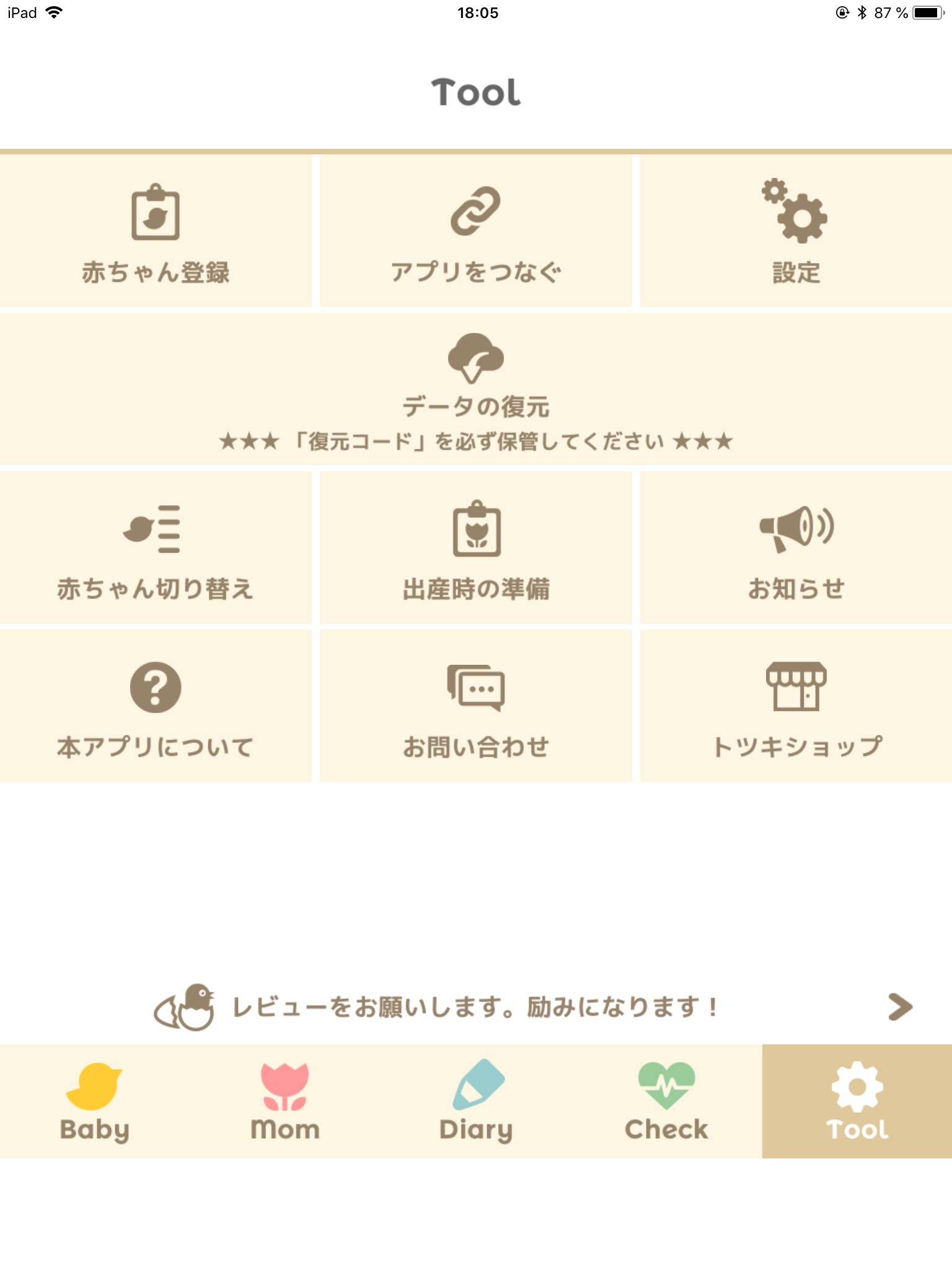Switch to the Mom tab
The height and width of the screenshot is (1270, 952).
285,1101
